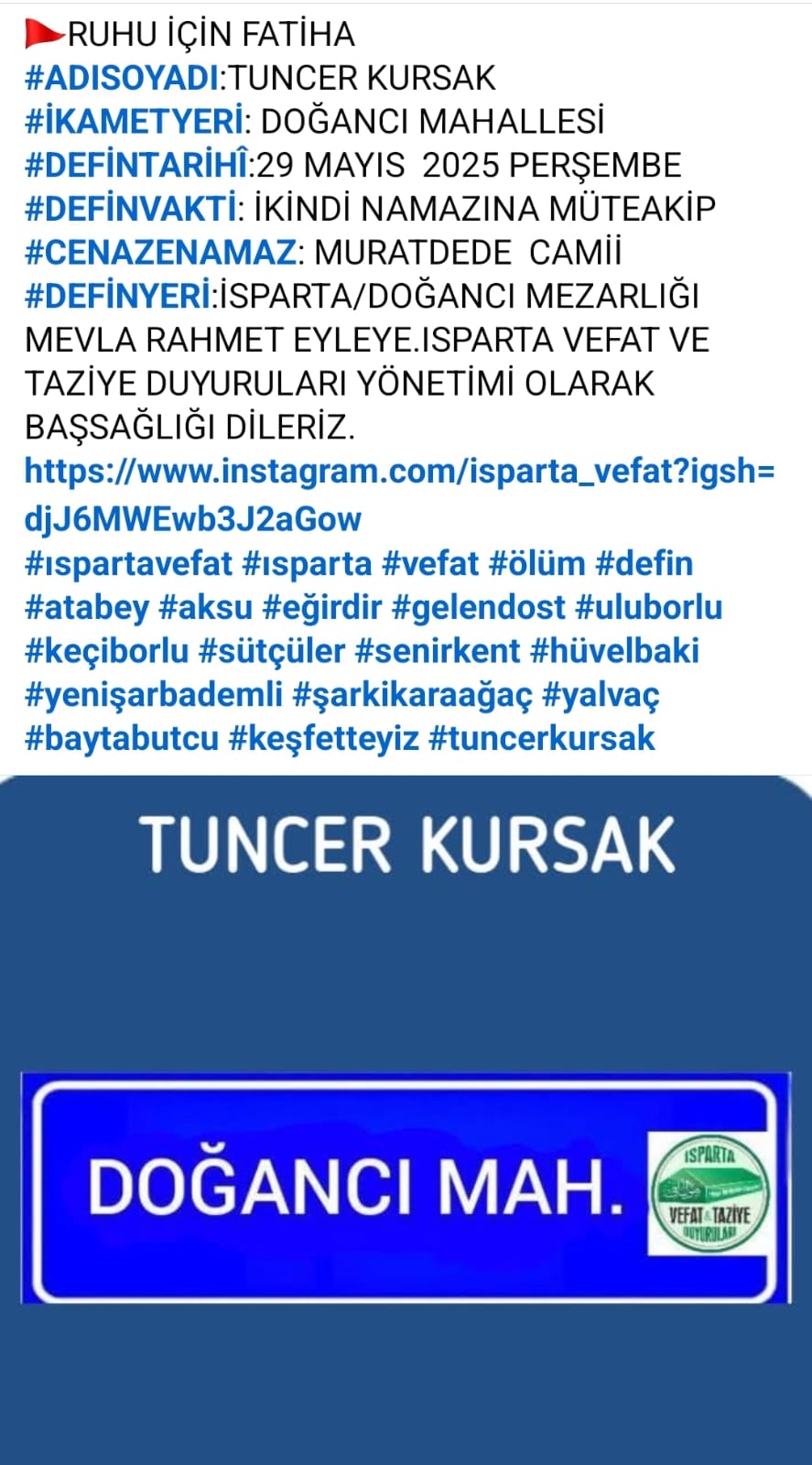Open the #keşfetteyiz hashtag
Screen dimensions: 812x1465
click(x=323, y=739)
